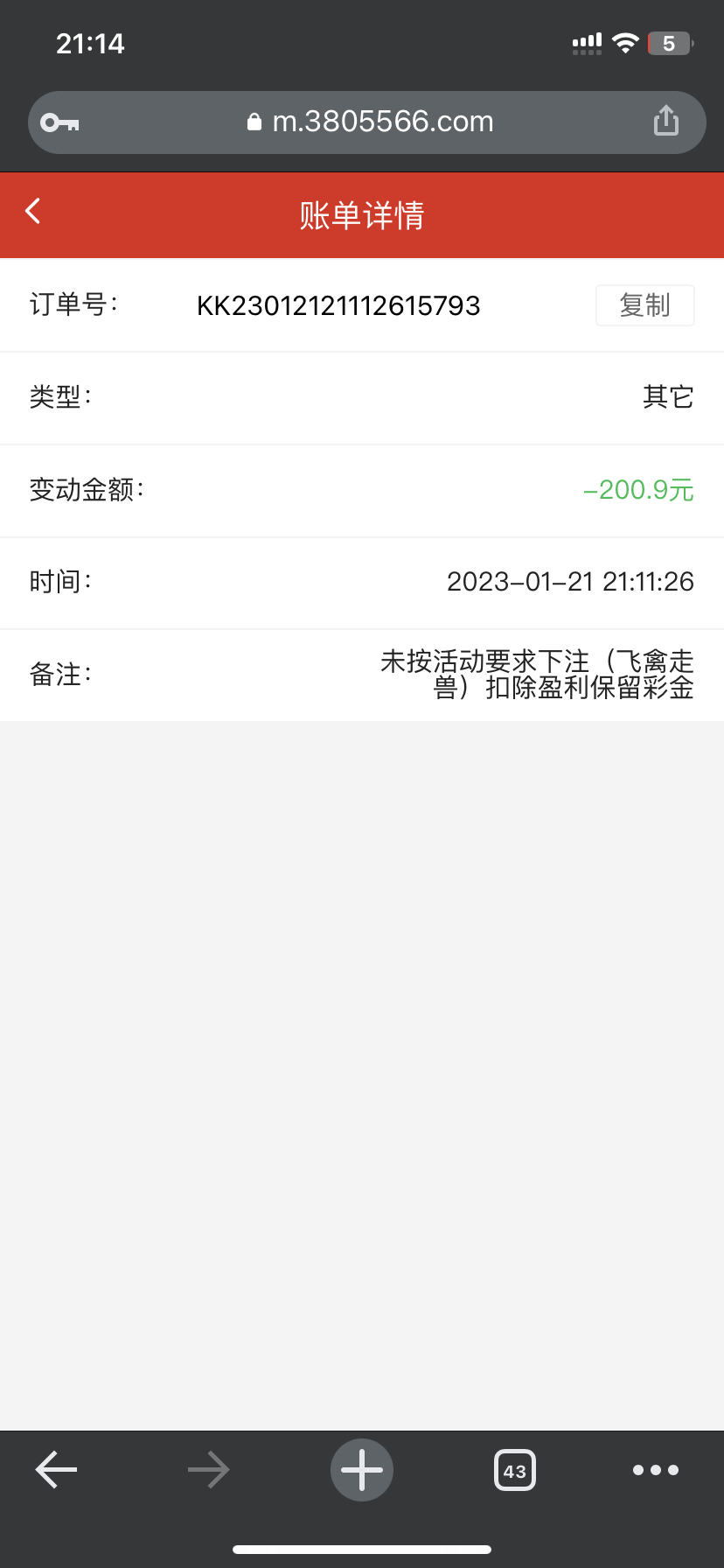The width and height of the screenshot is (724, 1568).
Task: View the 43 open tabs
Action: click(515, 1470)
